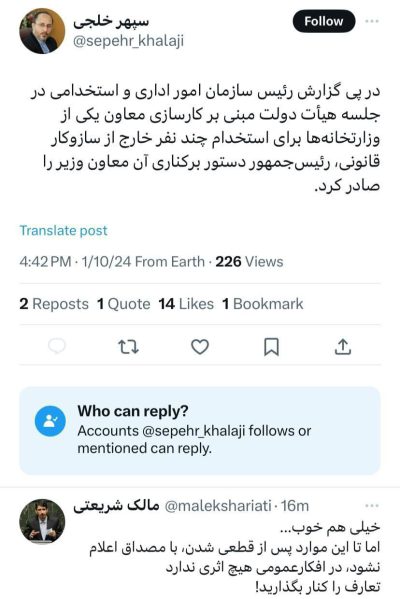Open the post author's profile picture
The width and height of the screenshot is (400, 599).
tap(42, 31)
